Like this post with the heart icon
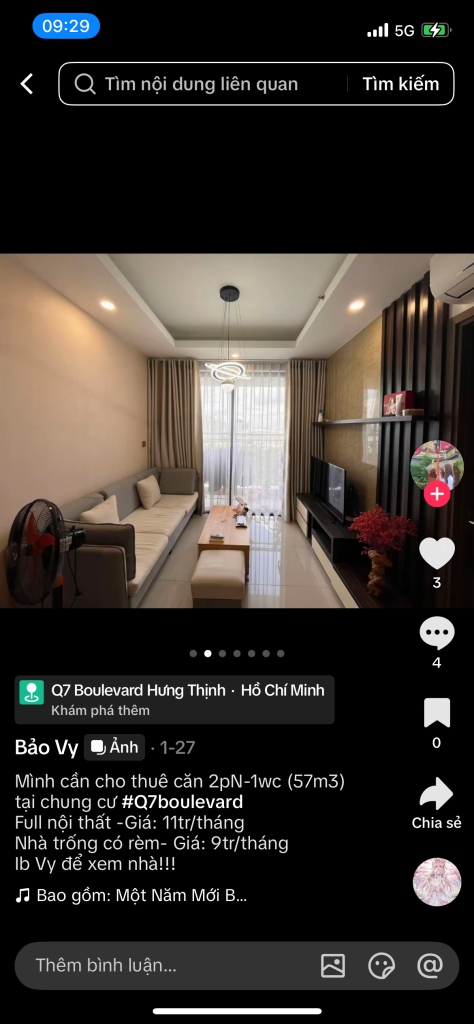474x1024 pixels. (437, 553)
